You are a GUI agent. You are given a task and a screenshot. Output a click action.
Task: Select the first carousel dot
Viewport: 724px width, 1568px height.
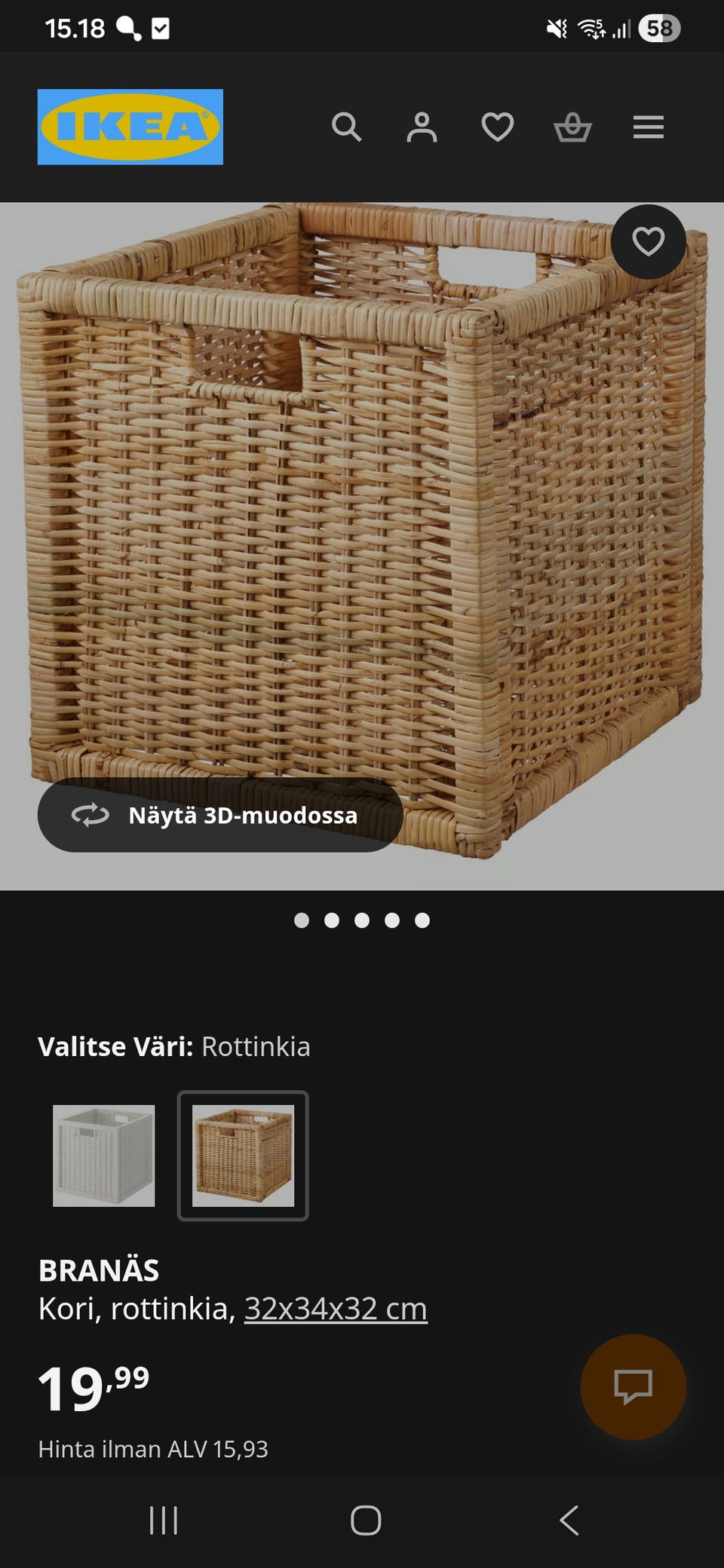point(302,920)
